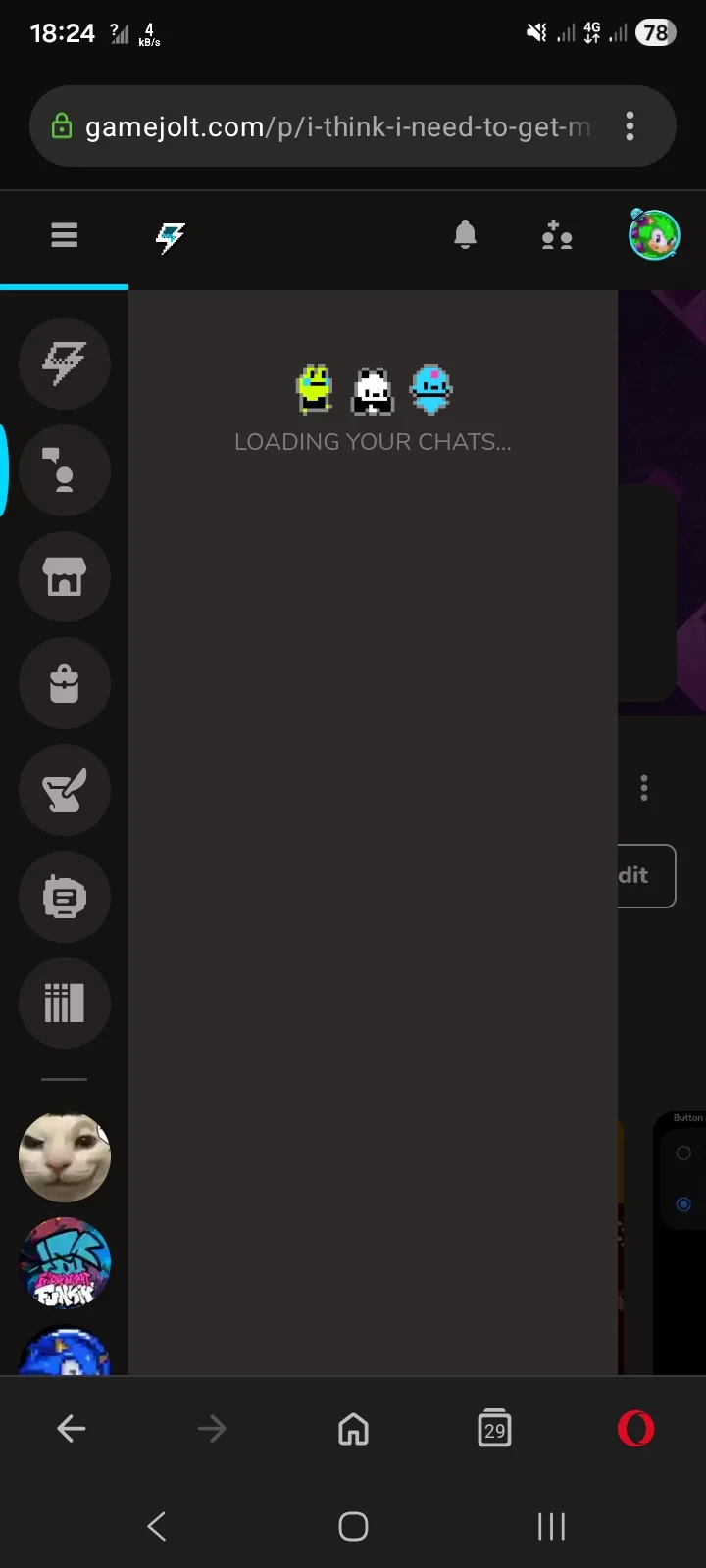Open the notifications bell
Image resolution: width=706 pixels, height=1568 pixels.
(x=466, y=235)
